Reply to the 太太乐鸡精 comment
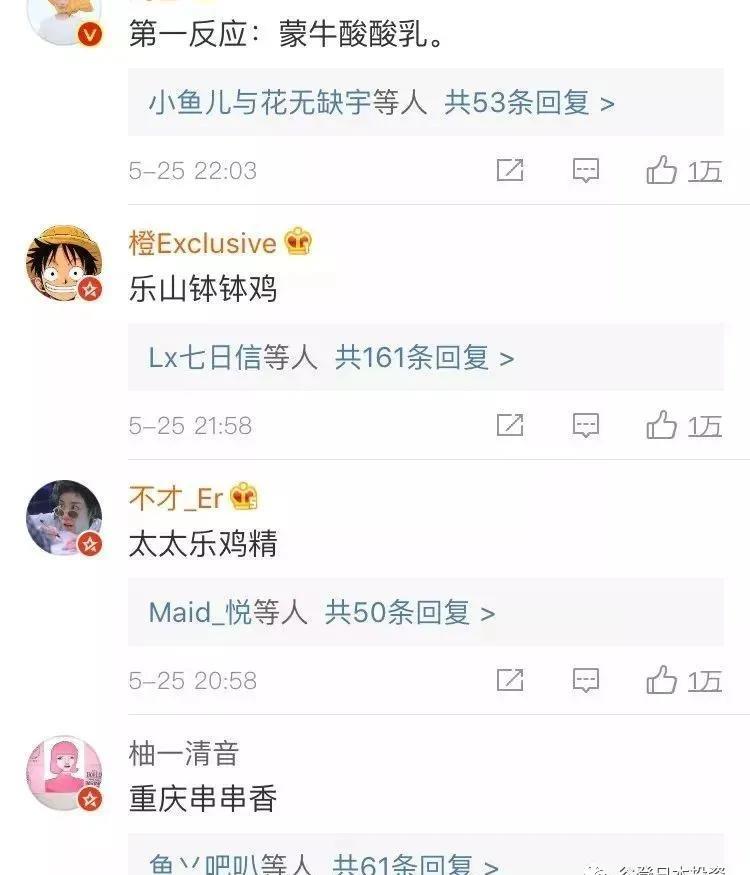This screenshot has height=875, width=750. [x=586, y=681]
